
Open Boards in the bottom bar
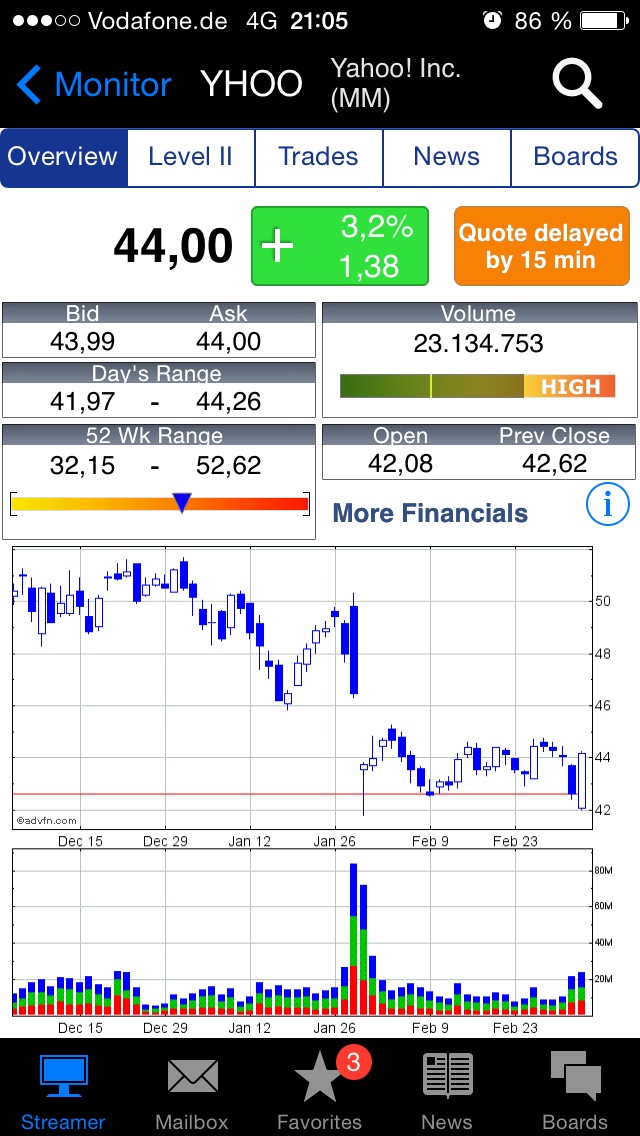[x=575, y=1090]
